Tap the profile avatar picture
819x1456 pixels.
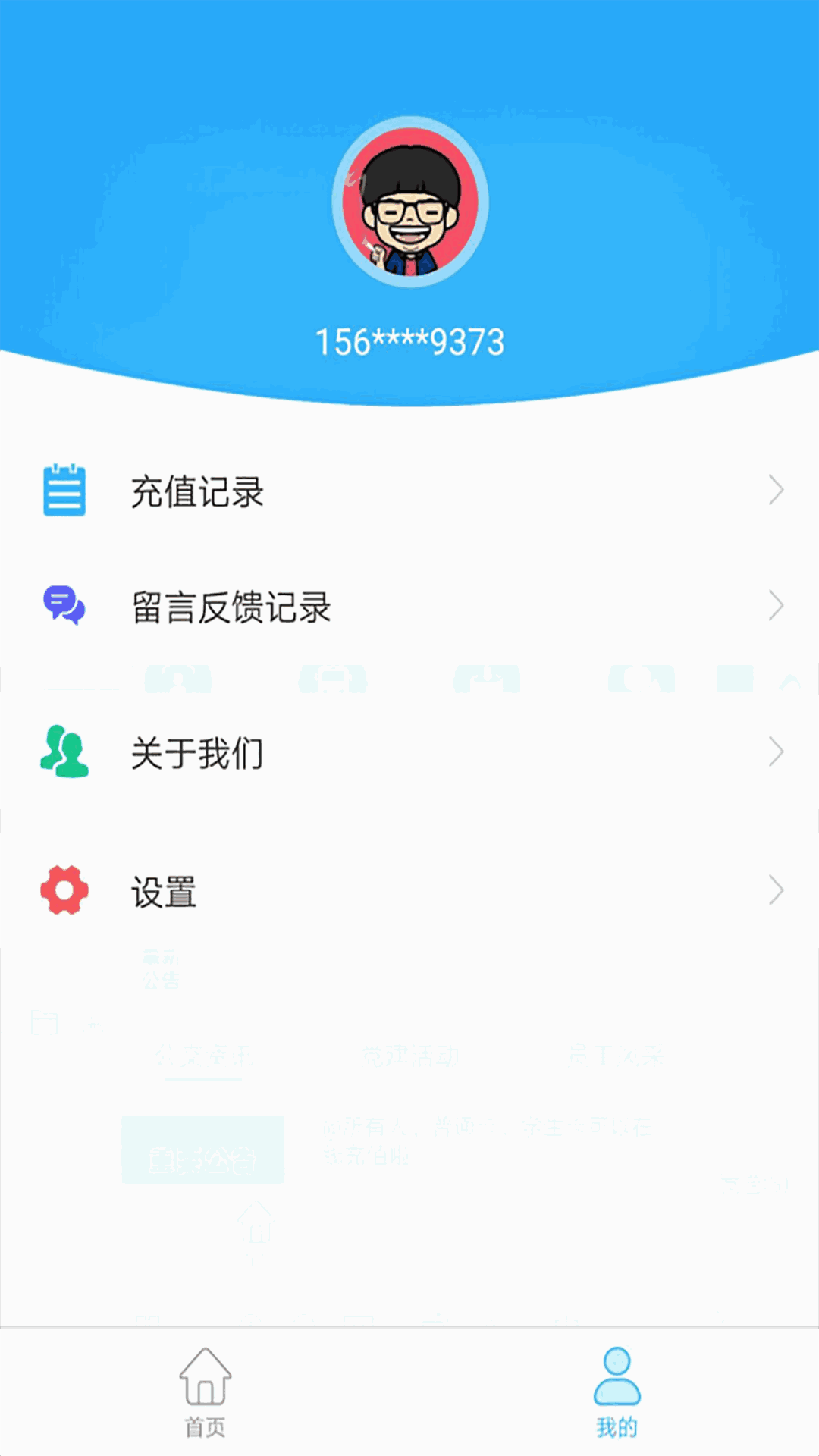410,202
